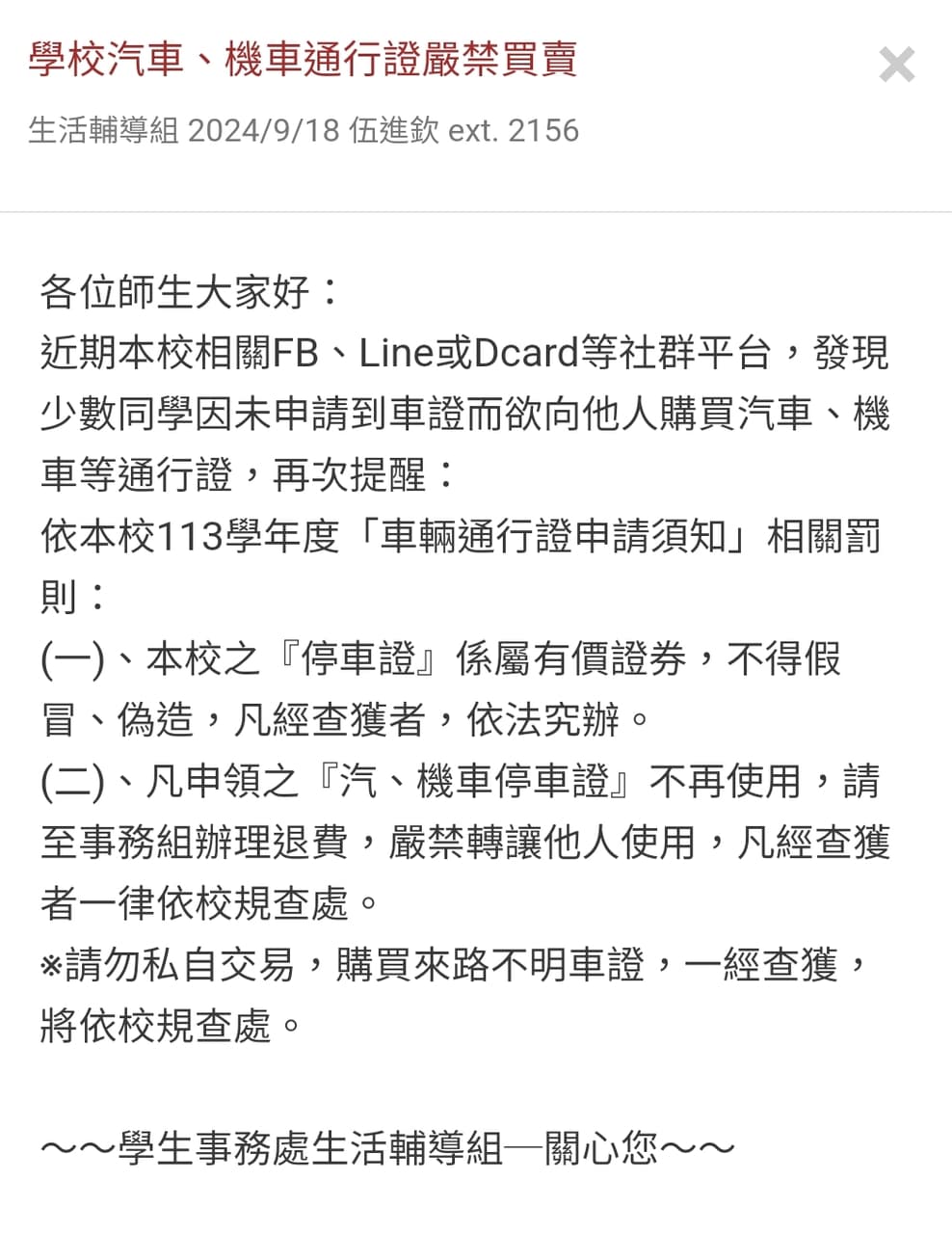This screenshot has height=1234, width=952.
Task: Close the parking permit announcement
Action: (896, 66)
